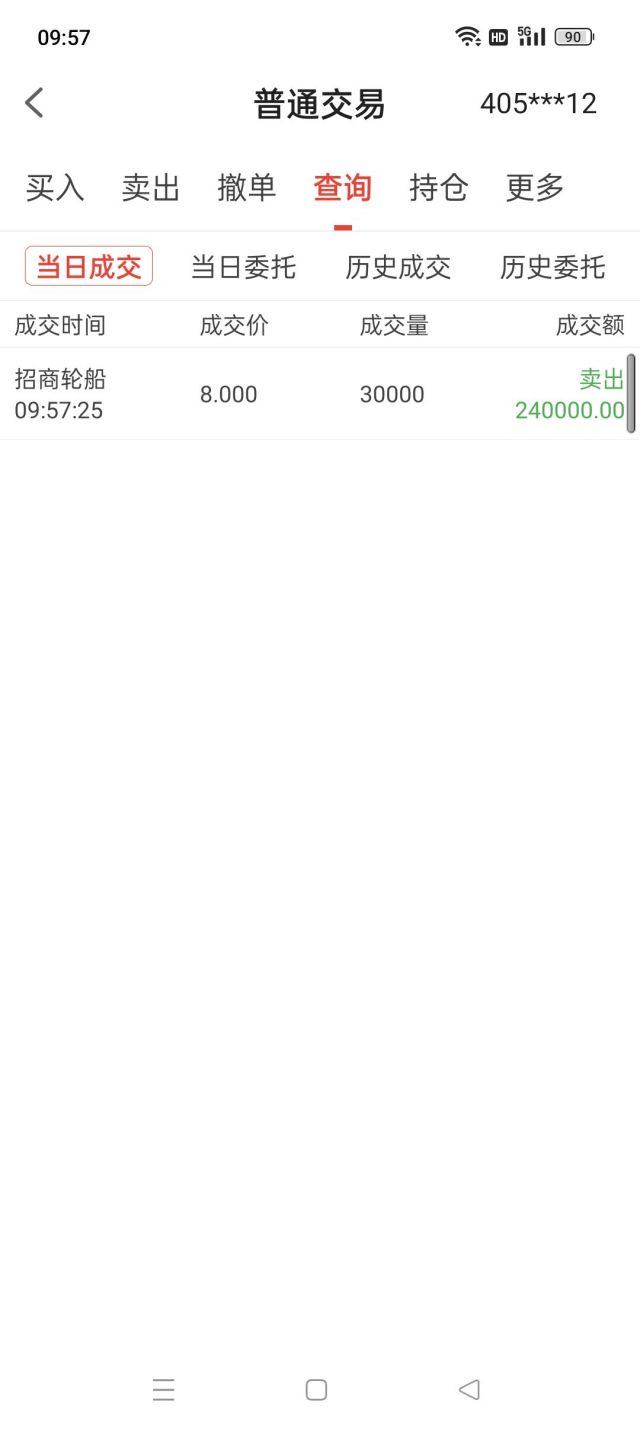640x1429 pixels.
Task: Open the 持仓 tab
Action: point(439,188)
